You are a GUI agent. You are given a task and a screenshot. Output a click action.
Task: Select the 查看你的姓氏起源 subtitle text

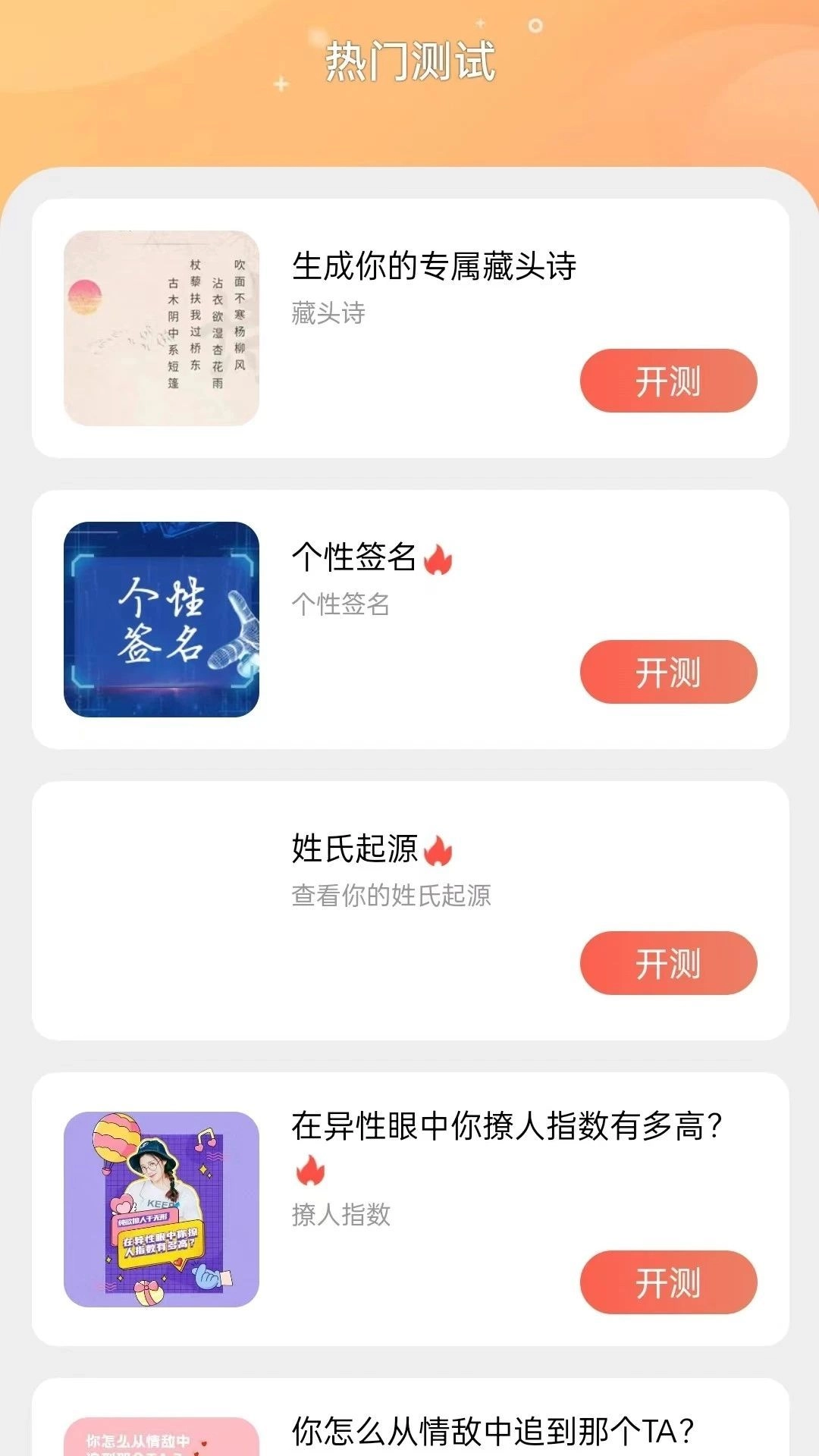click(391, 896)
